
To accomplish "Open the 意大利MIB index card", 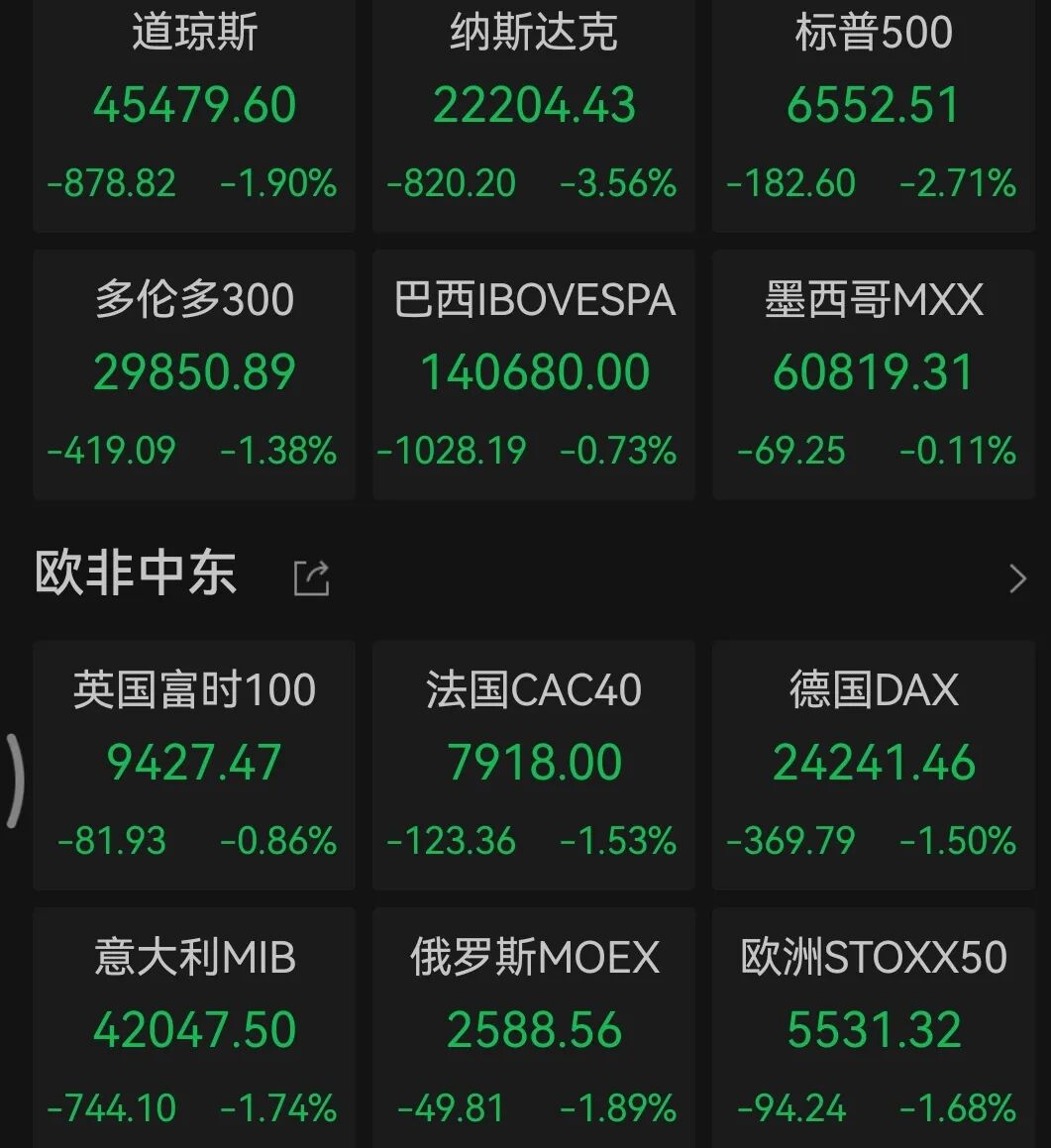I will tap(194, 1030).
